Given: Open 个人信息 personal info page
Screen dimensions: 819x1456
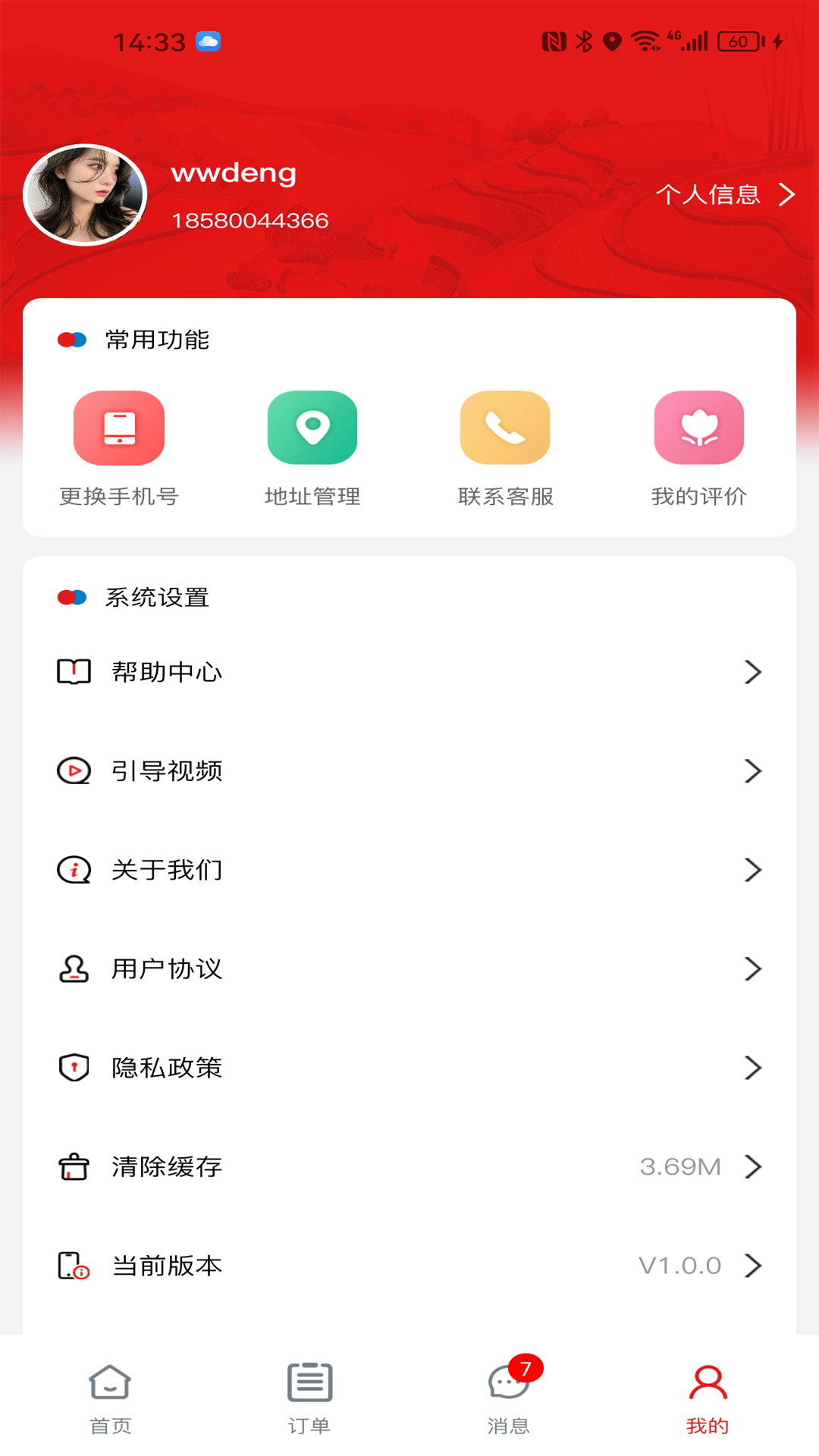Looking at the screenshot, I should (724, 195).
